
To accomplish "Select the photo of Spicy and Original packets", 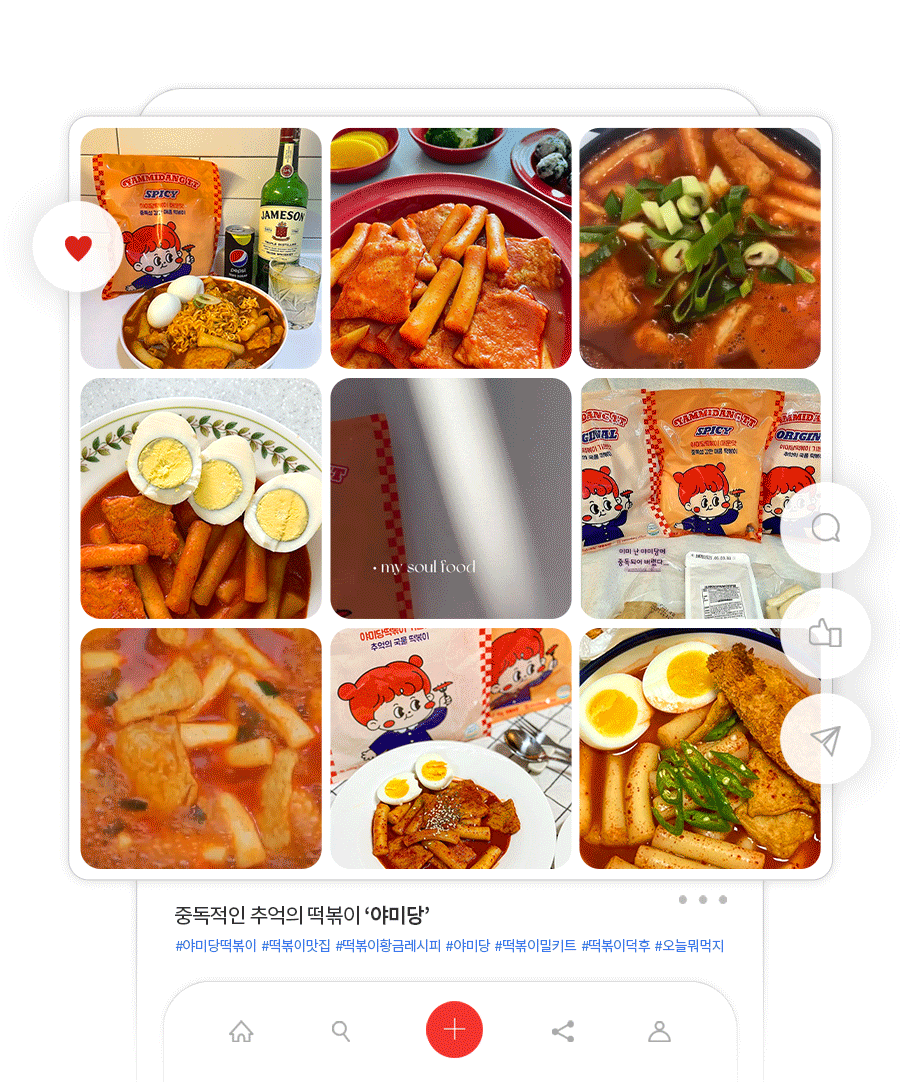I will click(x=699, y=497).
